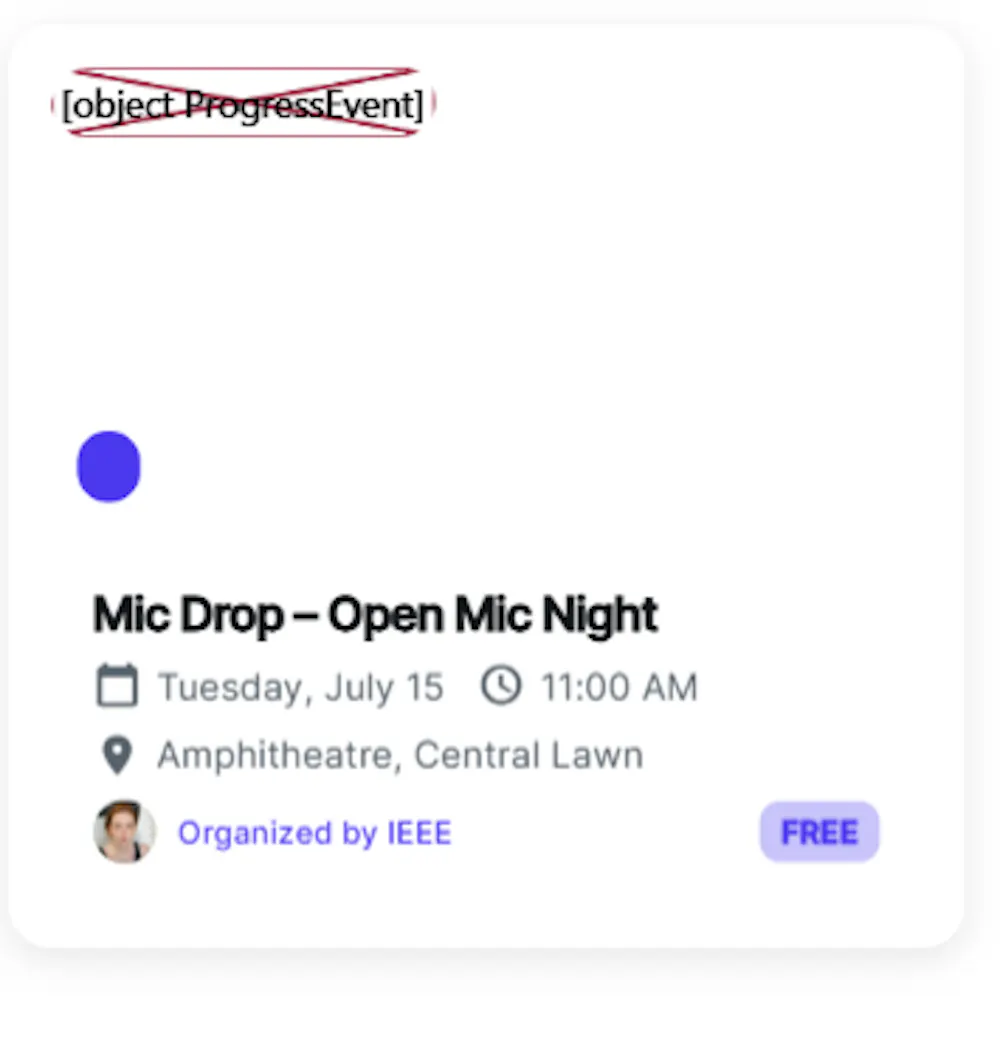
Task: Open the Mic Drop – Open Mic Night card
Action: coord(375,615)
